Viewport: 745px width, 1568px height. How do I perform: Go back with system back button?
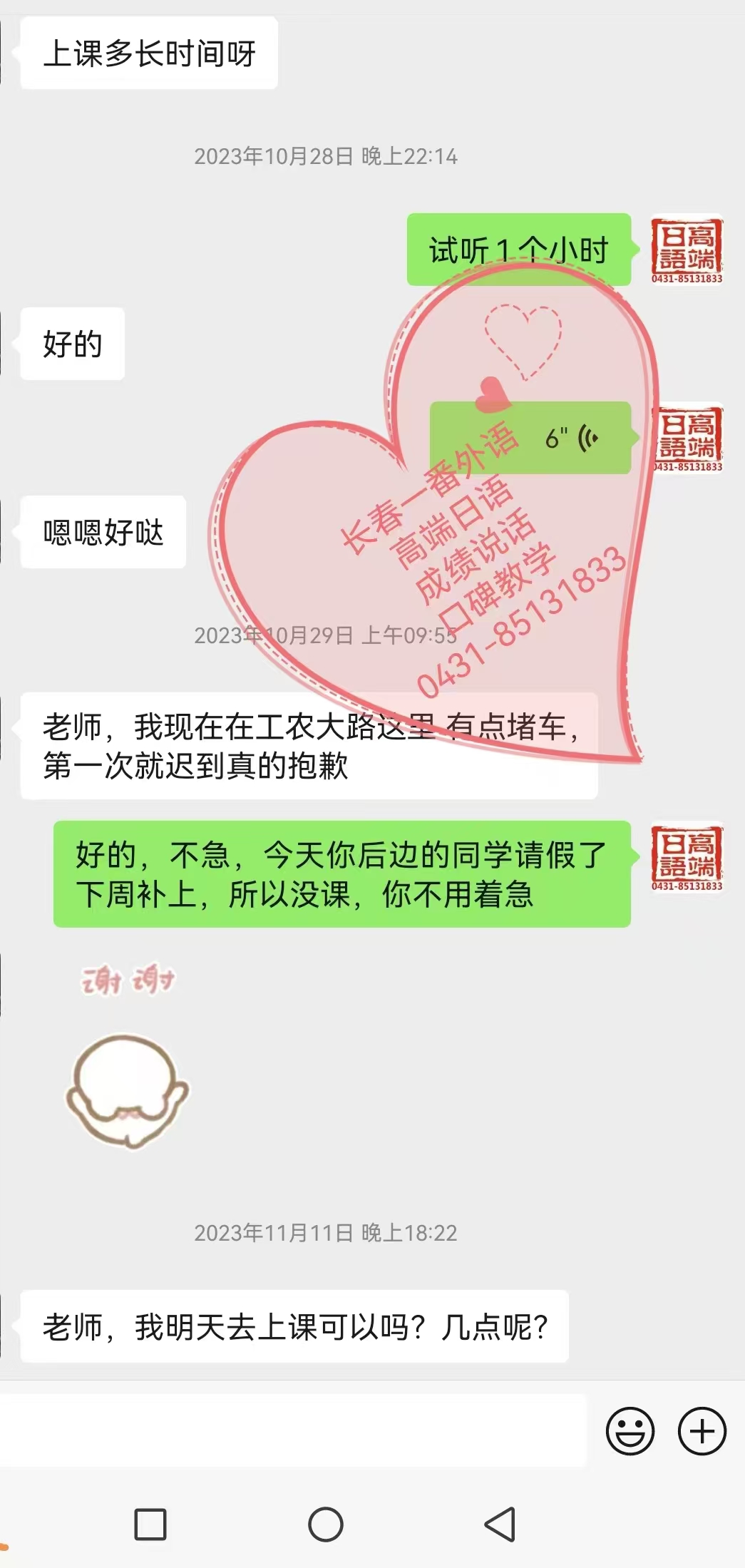[499, 1525]
